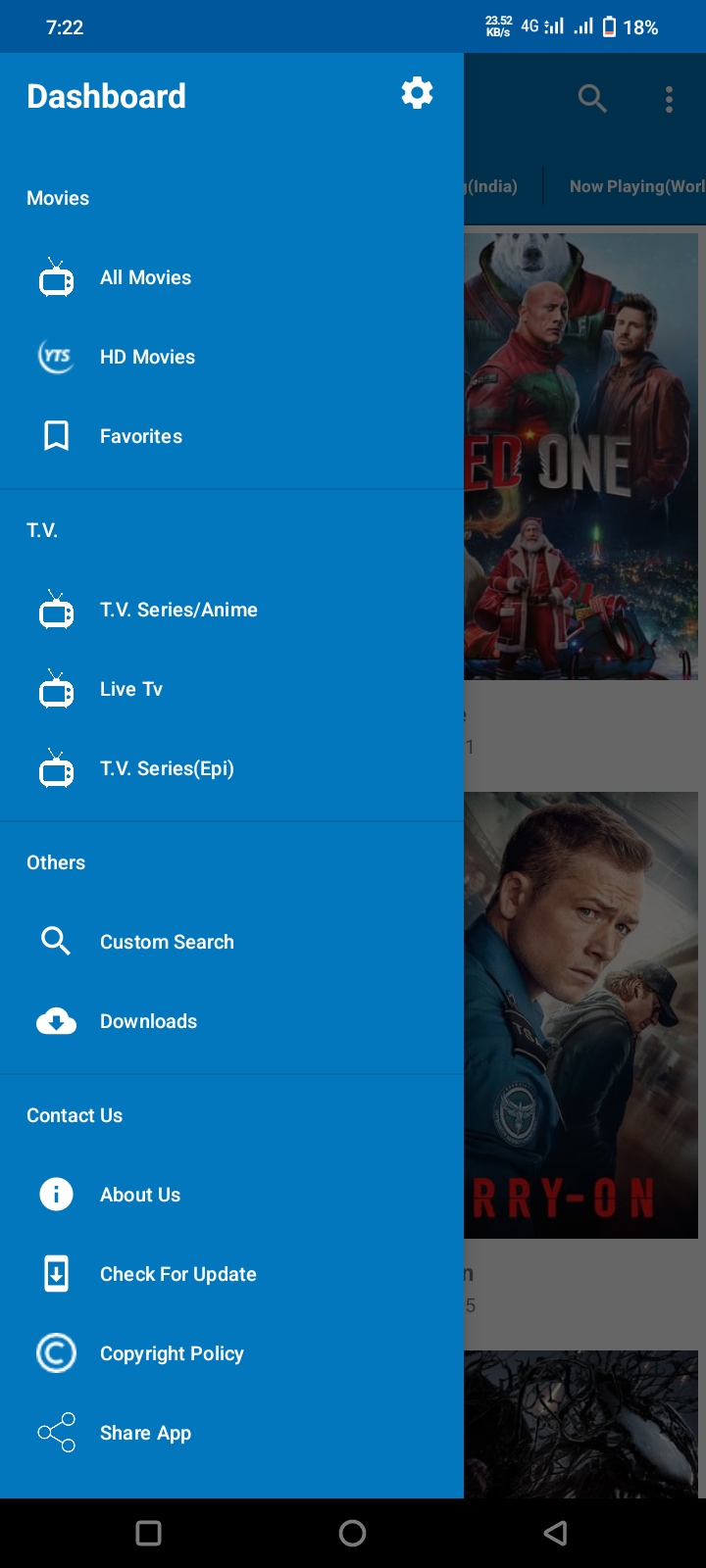706x1568 pixels.
Task: Open Live Tv
Action: click(x=231, y=689)
